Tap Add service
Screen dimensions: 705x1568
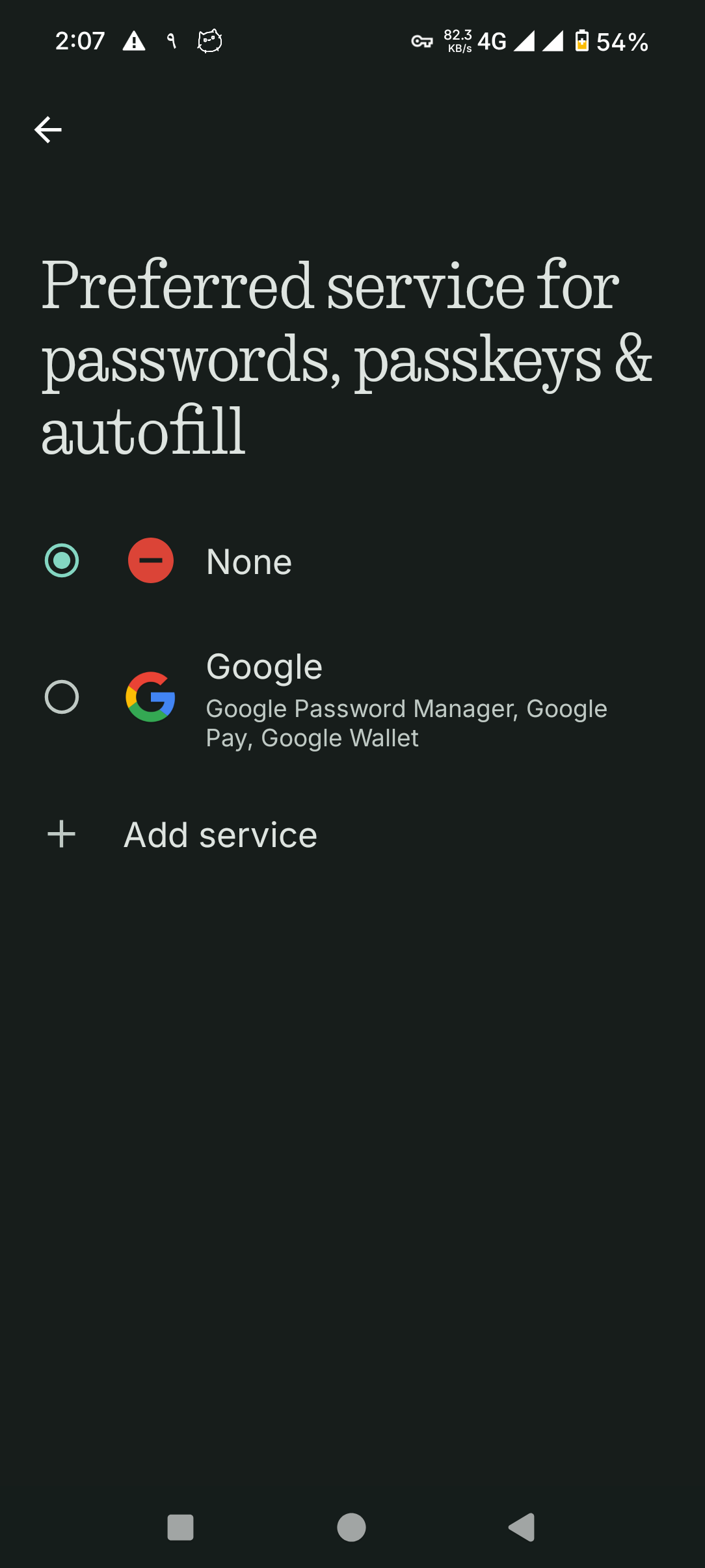(x=220, y=835)
